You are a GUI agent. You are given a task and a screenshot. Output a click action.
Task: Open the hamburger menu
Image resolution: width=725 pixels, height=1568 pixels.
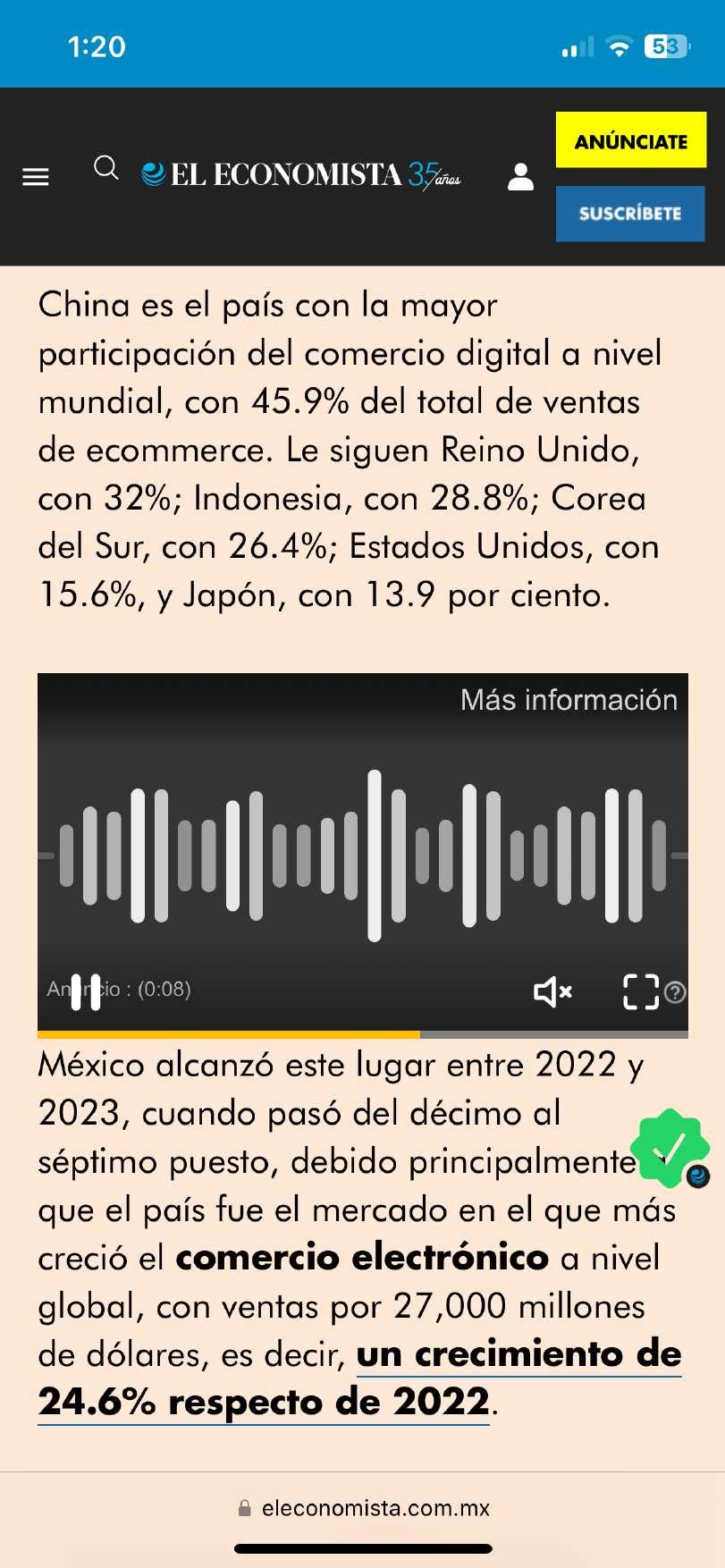[x=36, y=176]
